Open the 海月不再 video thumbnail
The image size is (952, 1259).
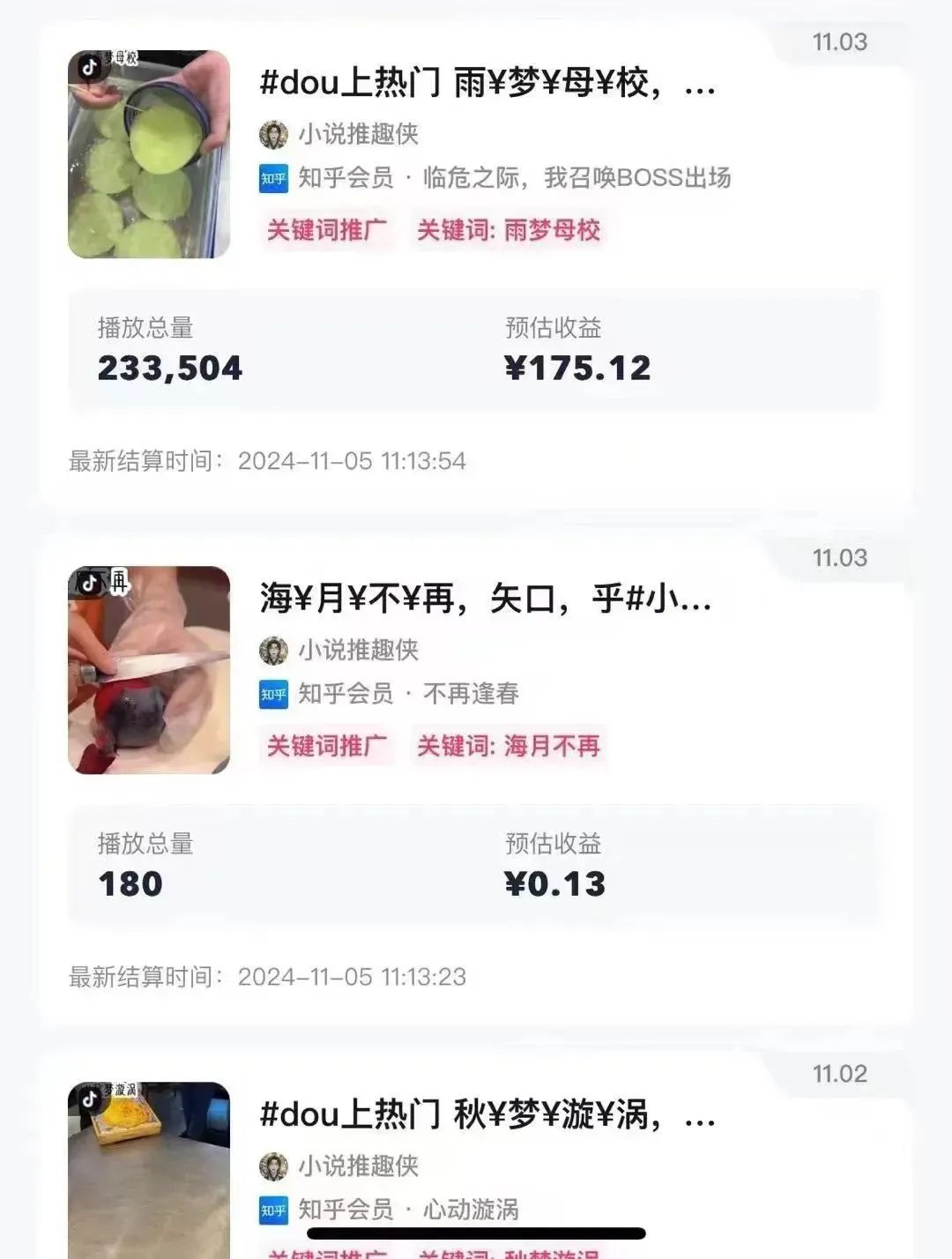[149, 670]
